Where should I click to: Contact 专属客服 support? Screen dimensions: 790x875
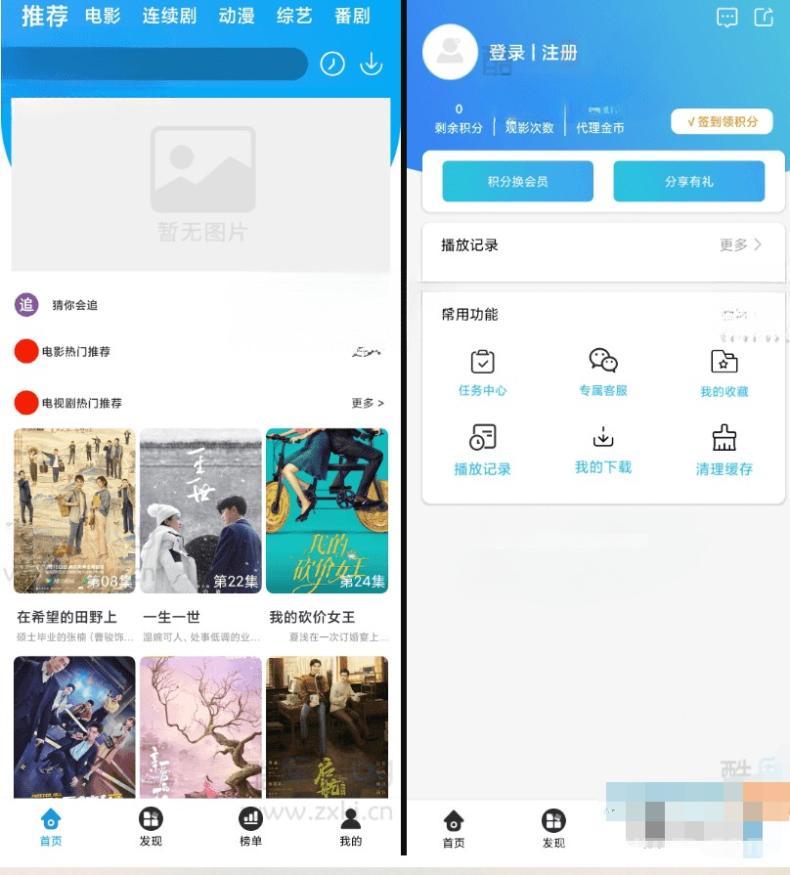[603, 372]
